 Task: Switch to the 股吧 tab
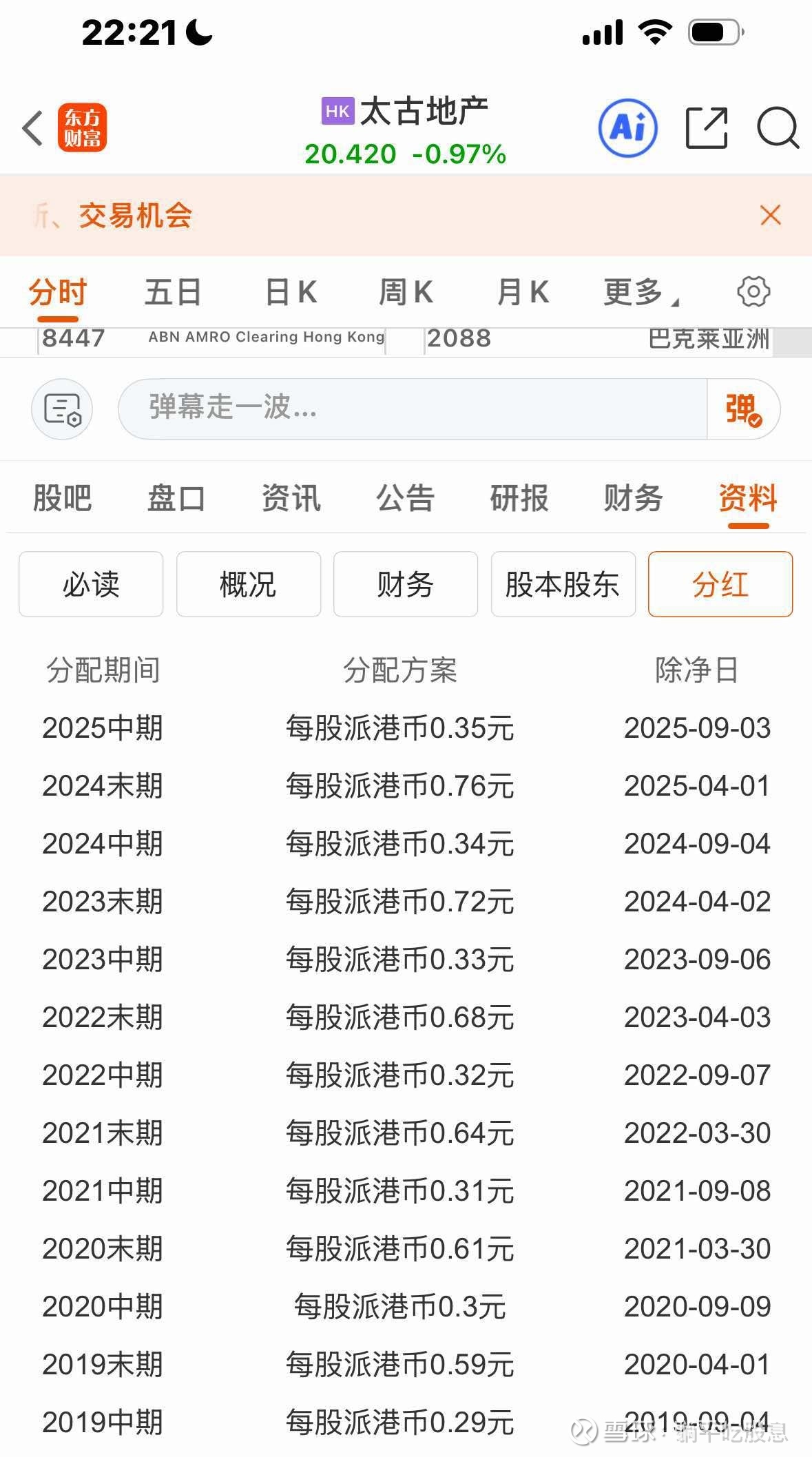click(63, 498)
